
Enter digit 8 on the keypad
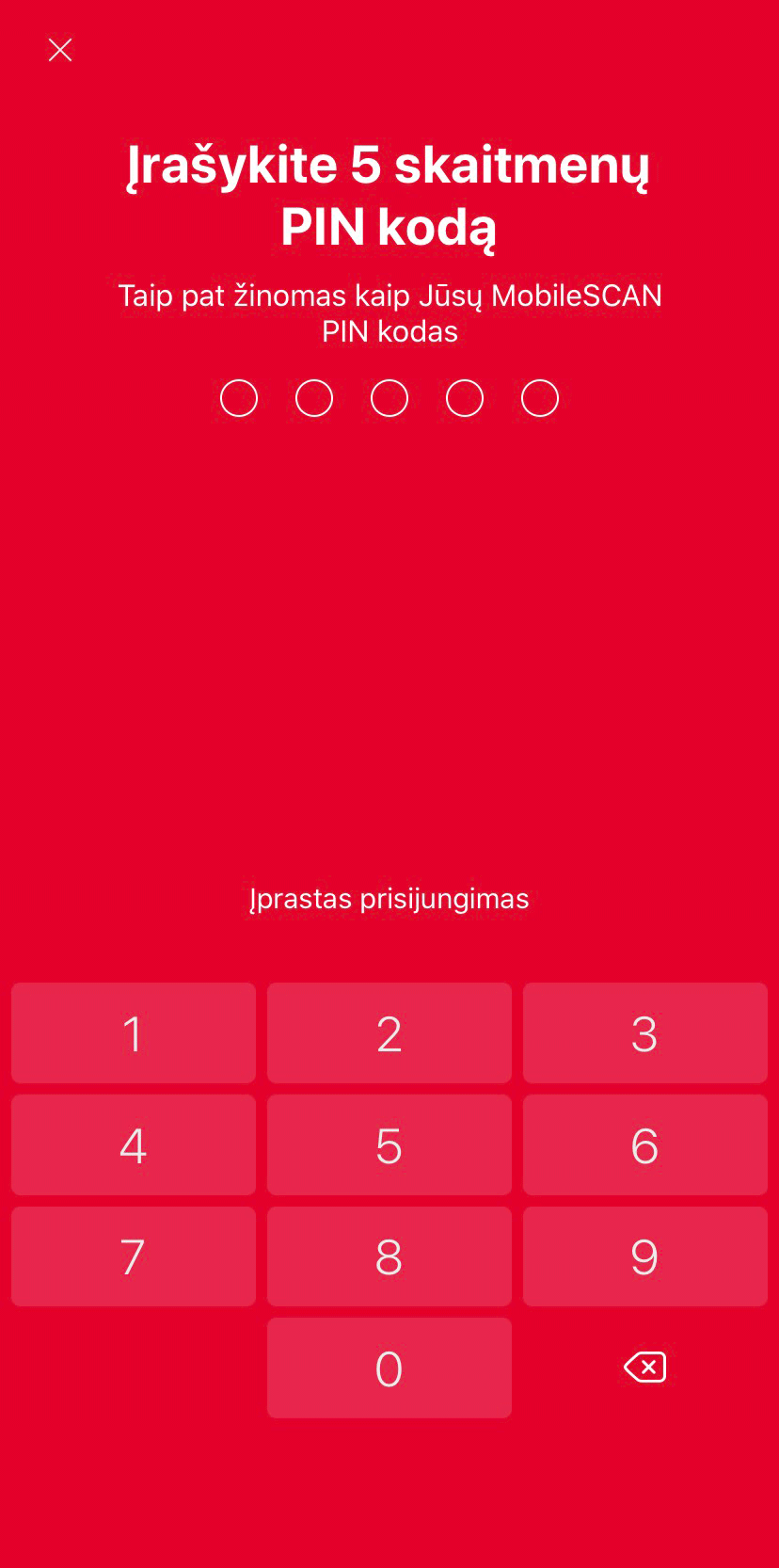point(389,1256)
